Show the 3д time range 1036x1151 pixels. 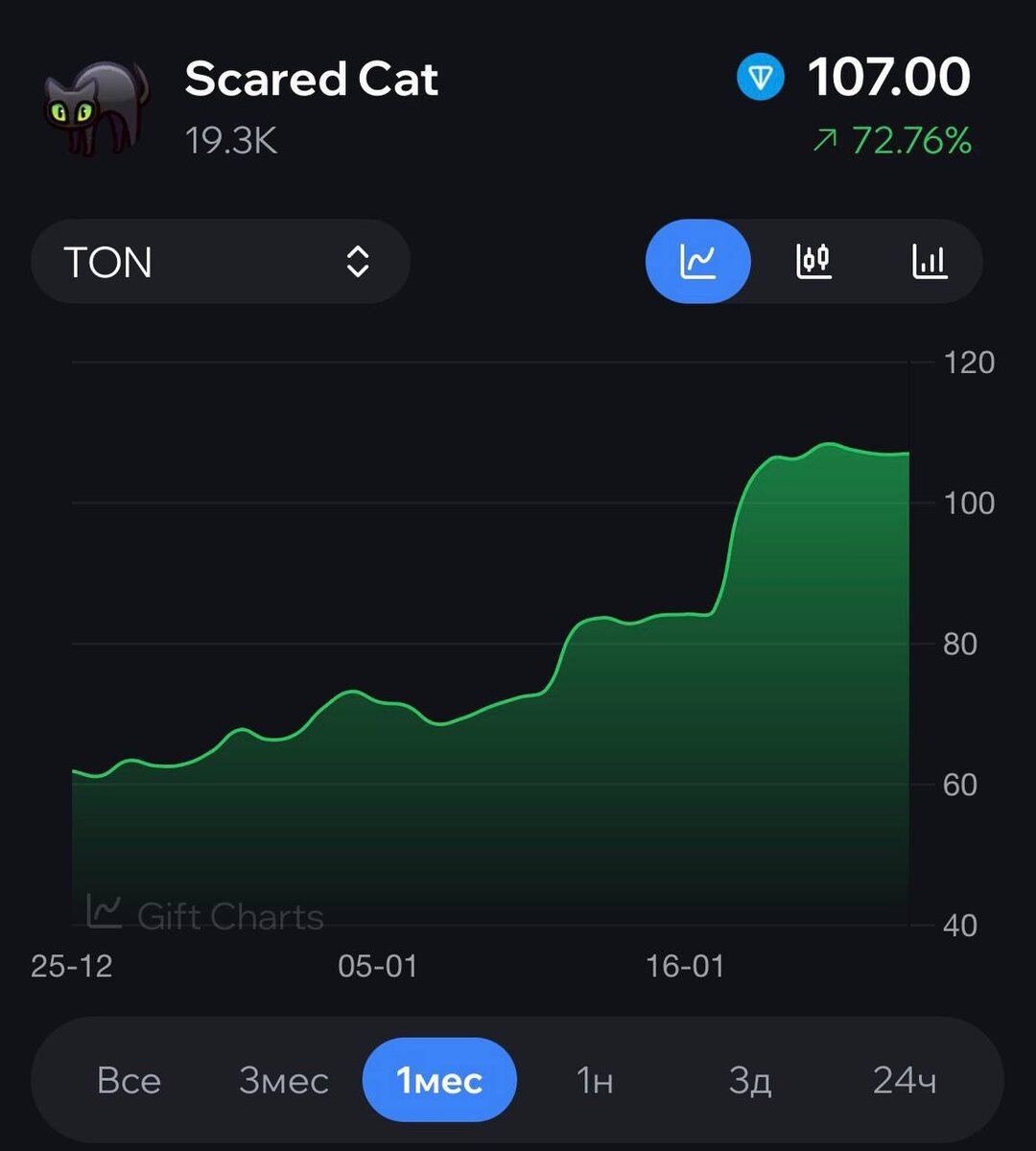[749, 1081]
